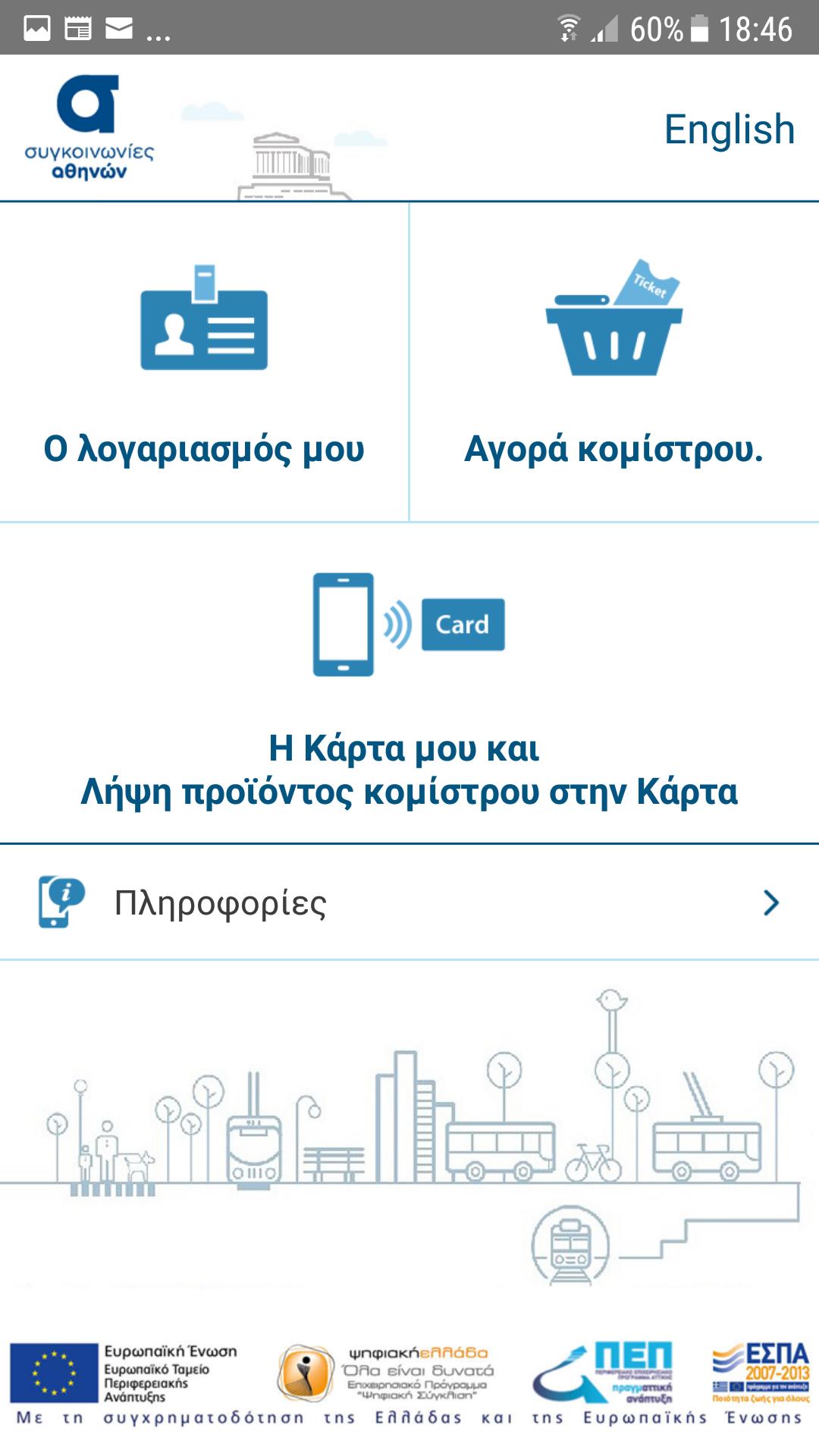
Task: Switch the language to English
Action: (729, 130)
